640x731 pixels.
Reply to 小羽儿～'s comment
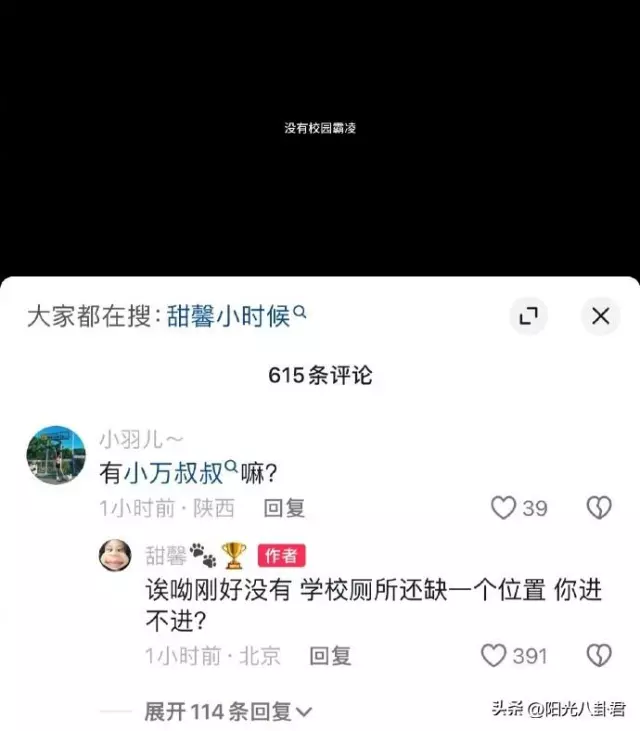click(x=284, y=507)
